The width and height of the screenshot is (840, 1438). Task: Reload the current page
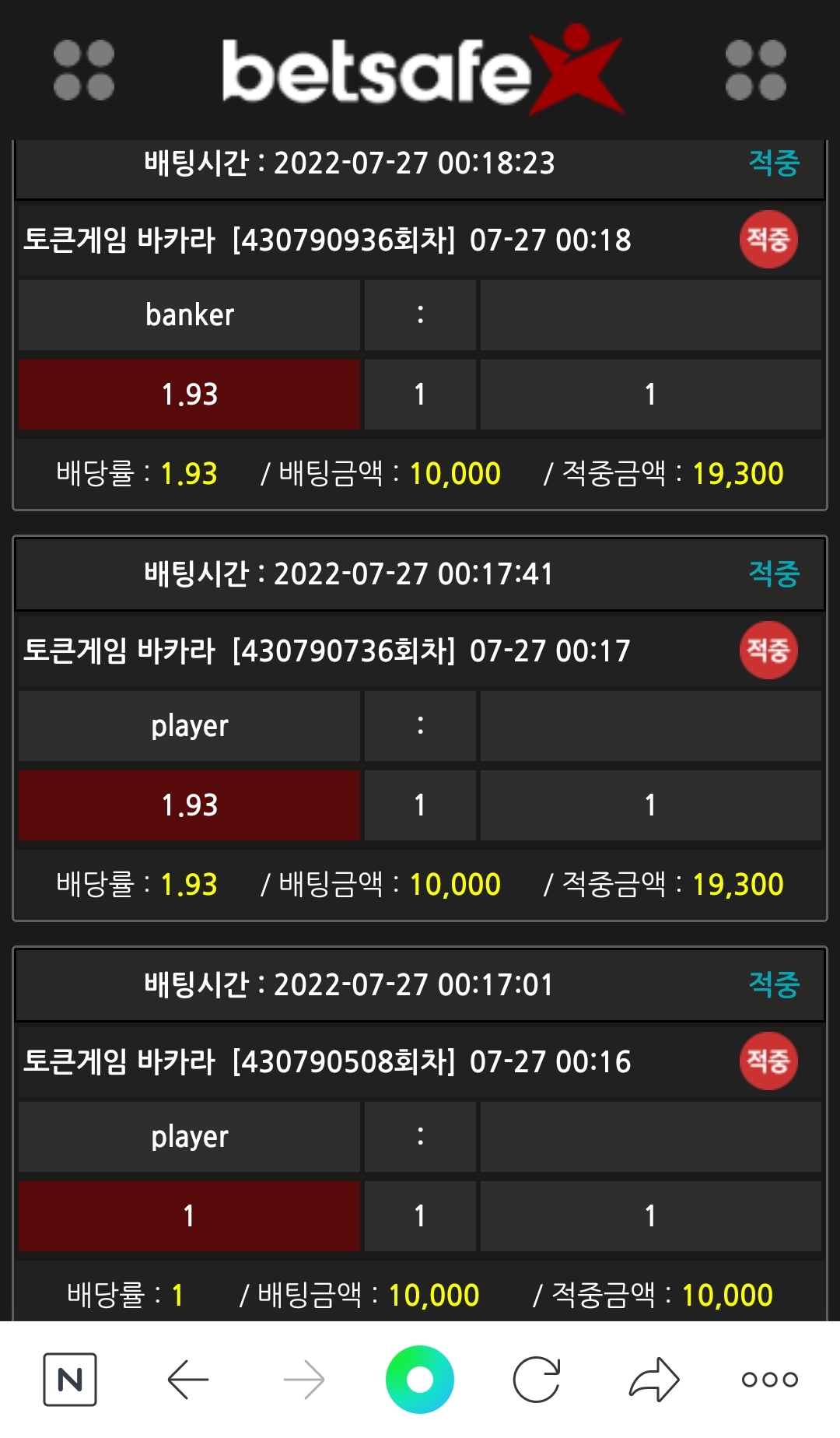(537, 1380)
